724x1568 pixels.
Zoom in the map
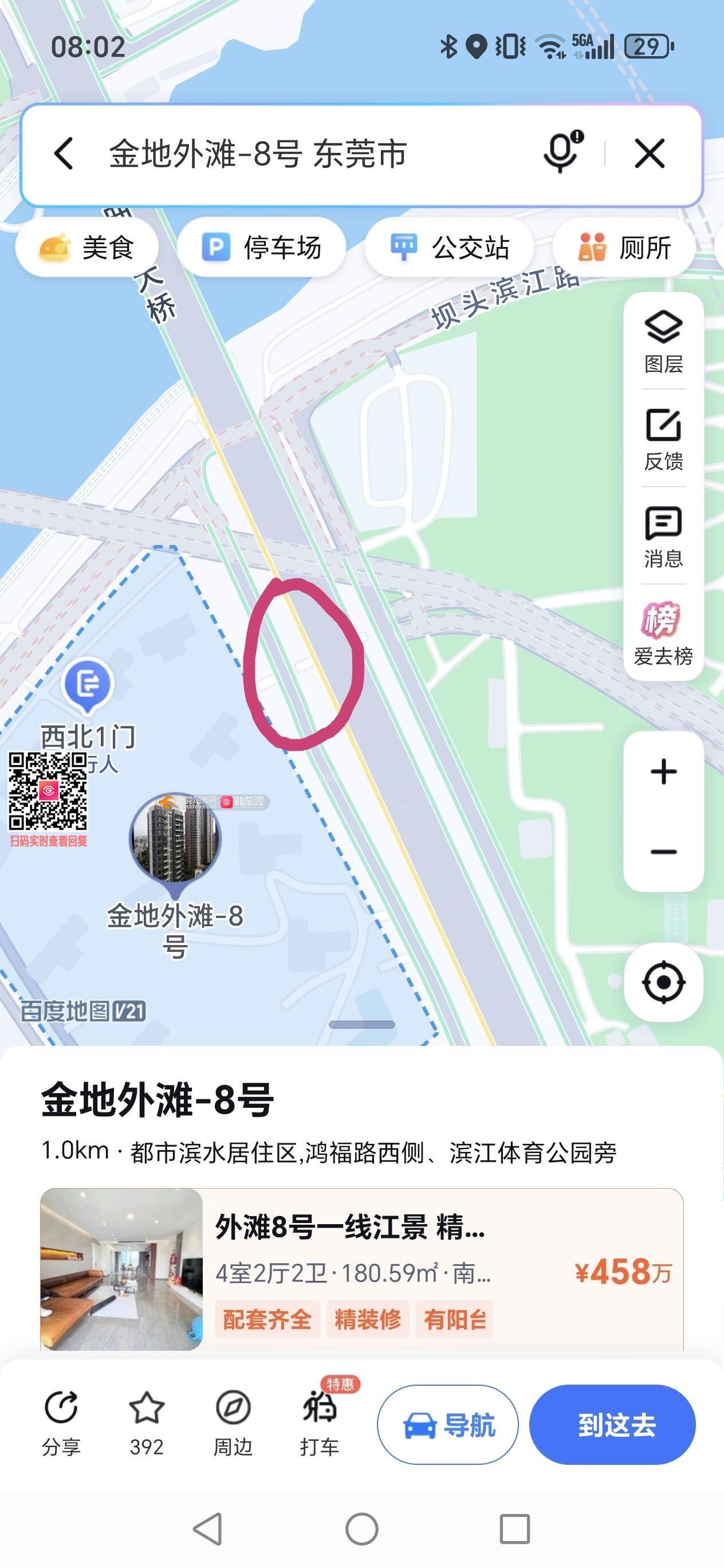point(663,772)
